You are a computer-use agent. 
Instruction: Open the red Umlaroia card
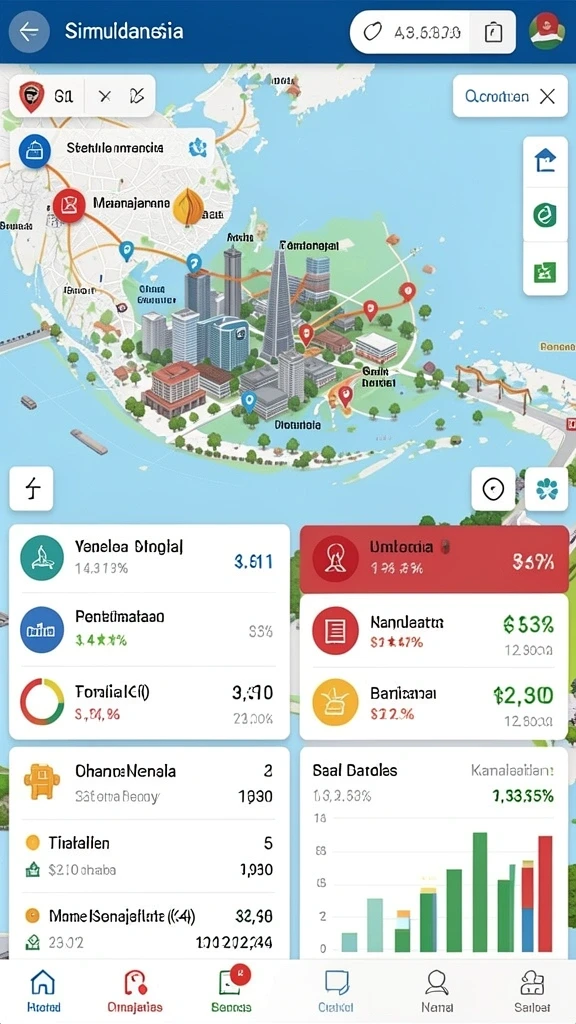tap(434, 558)
